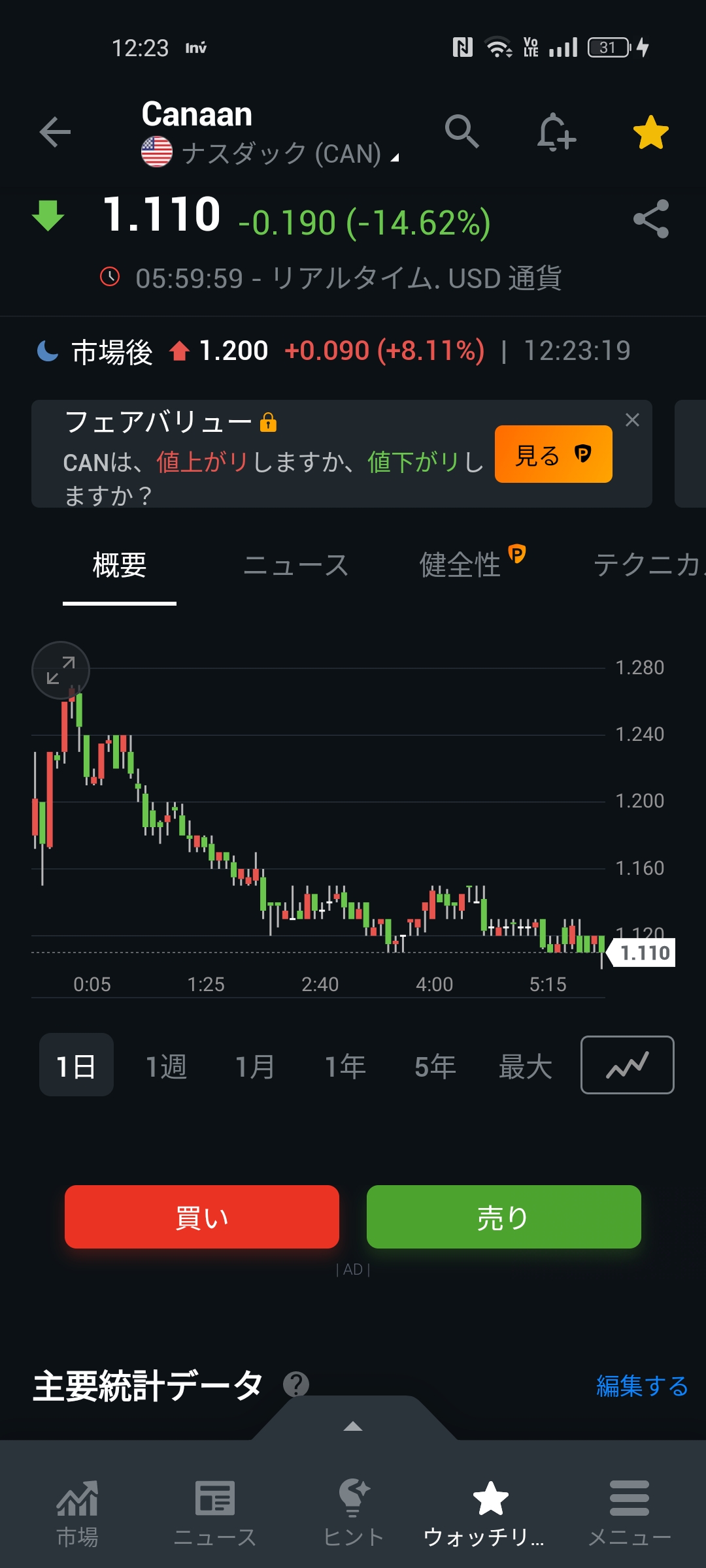Expand the chart to fullscreen
706x1568 pixels.
61,670
